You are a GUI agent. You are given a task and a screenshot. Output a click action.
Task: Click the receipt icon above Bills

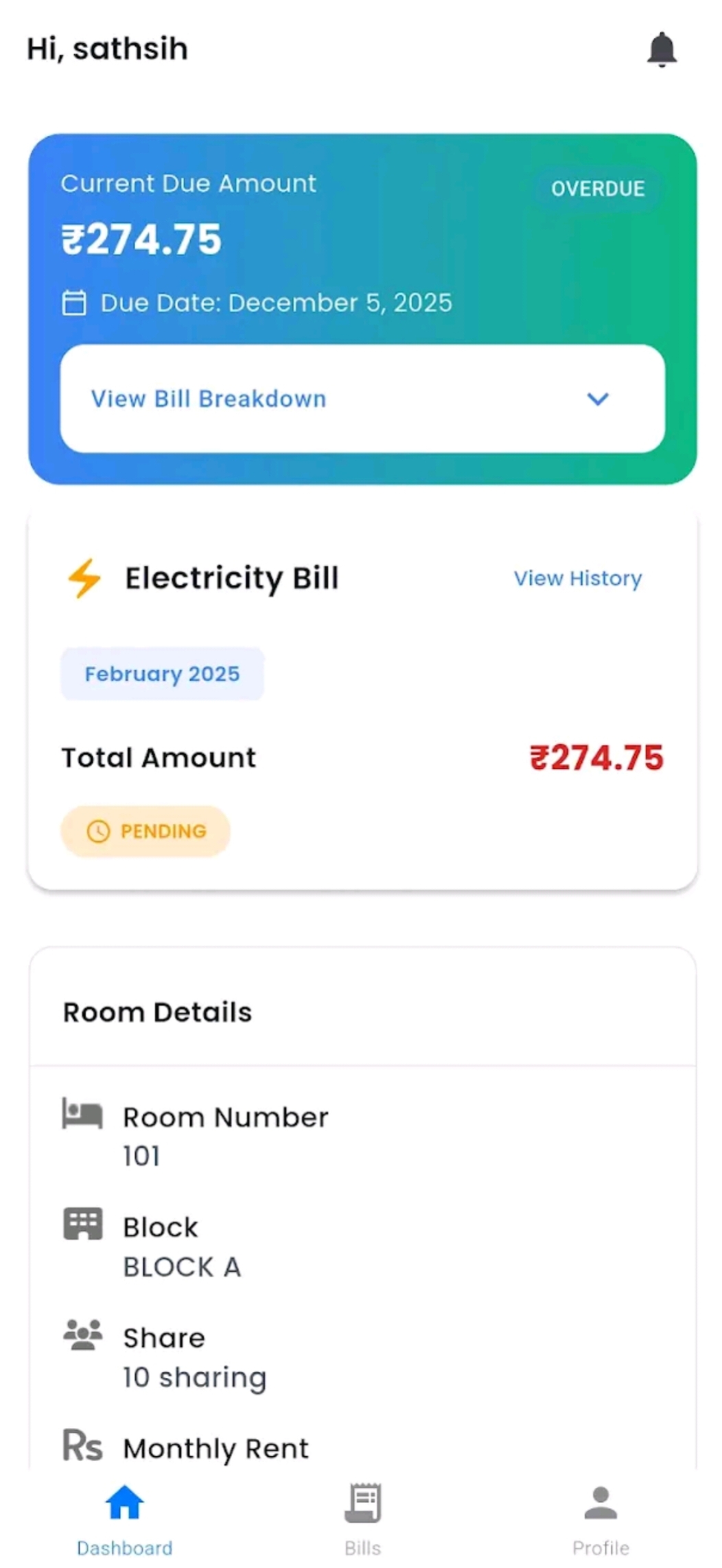pos(361,1503)
